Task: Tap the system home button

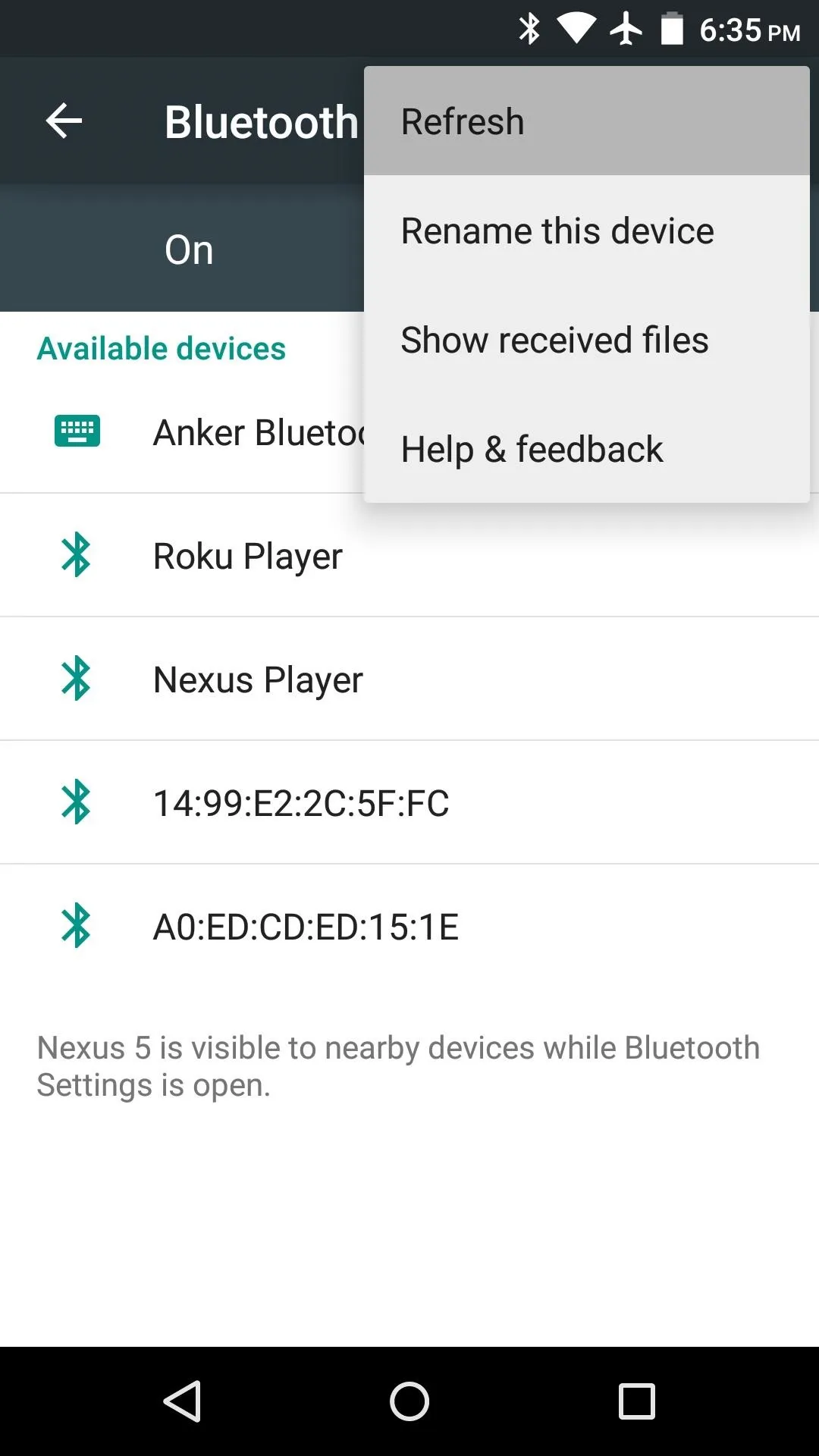Action: pos(409,1401)
